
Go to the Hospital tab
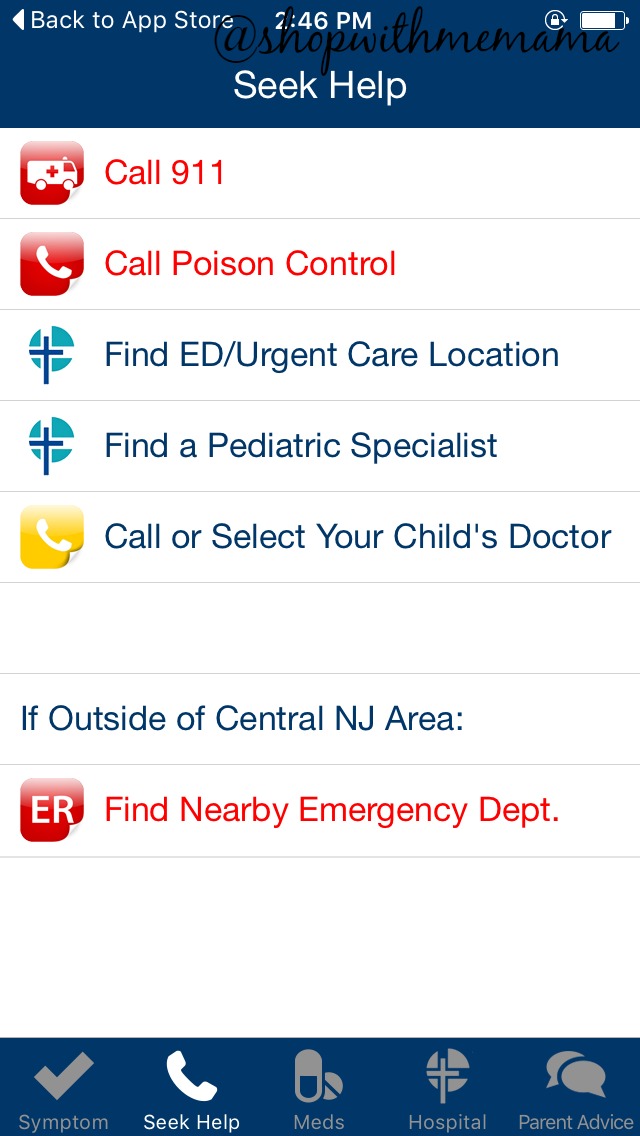(447, 1088)
